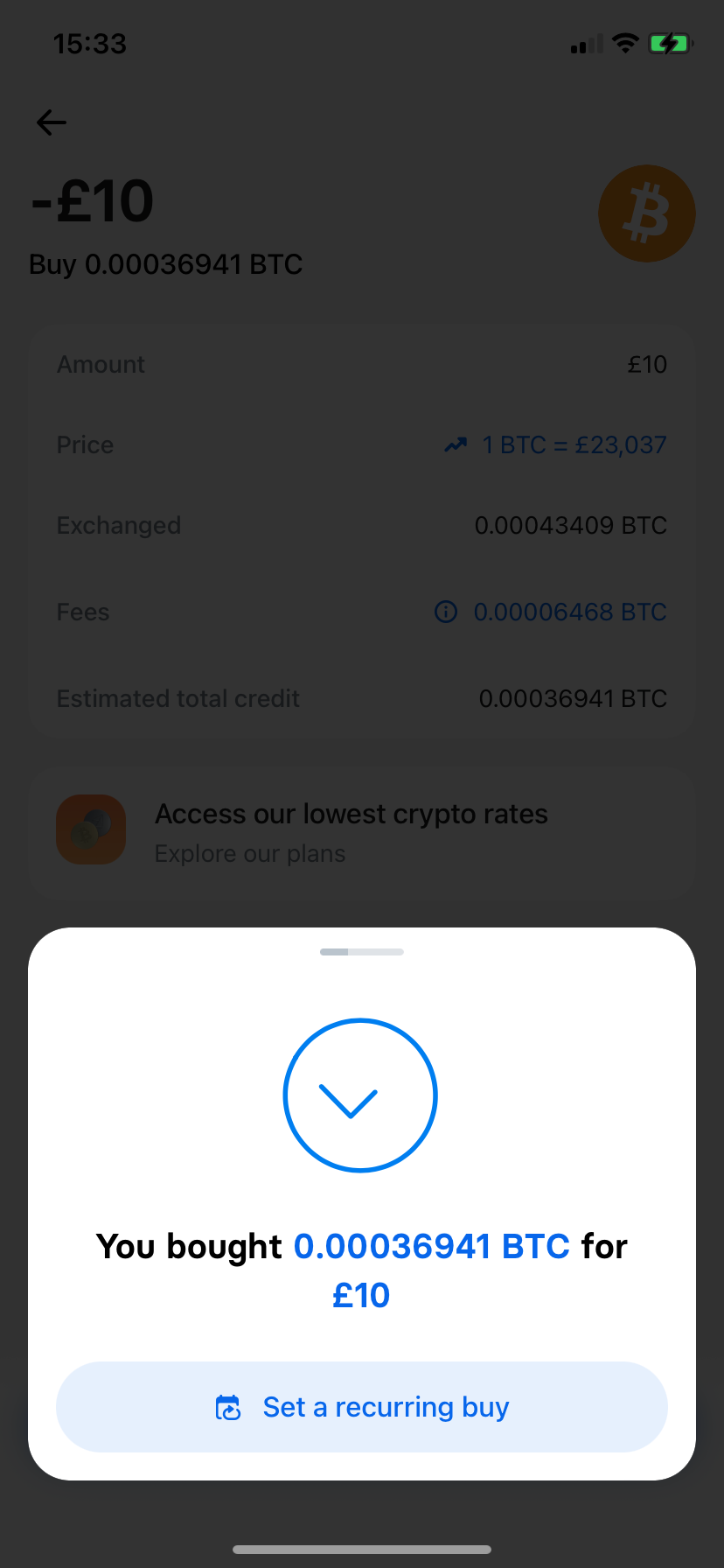Go back with the arrow

tap(52, 122)
